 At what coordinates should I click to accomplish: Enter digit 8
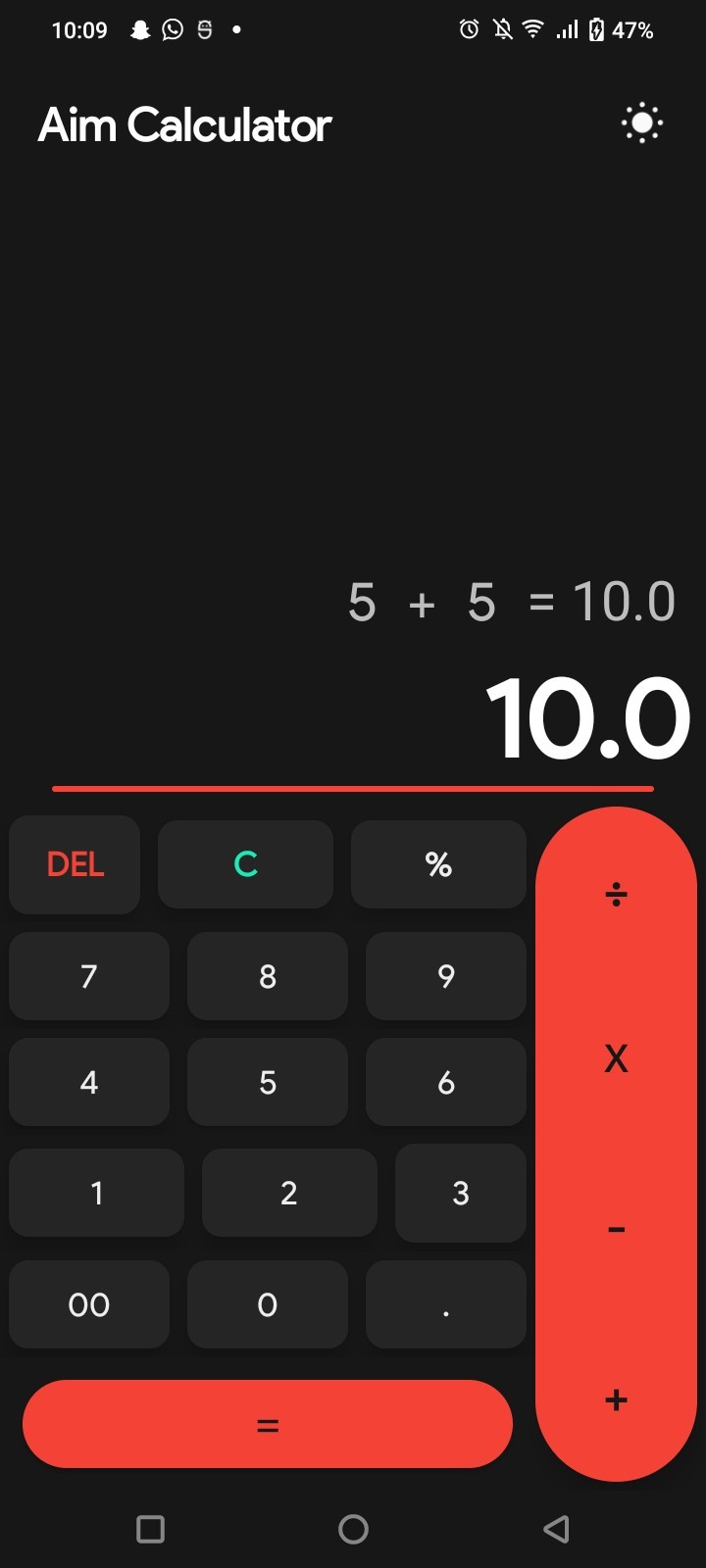point(268,976)
